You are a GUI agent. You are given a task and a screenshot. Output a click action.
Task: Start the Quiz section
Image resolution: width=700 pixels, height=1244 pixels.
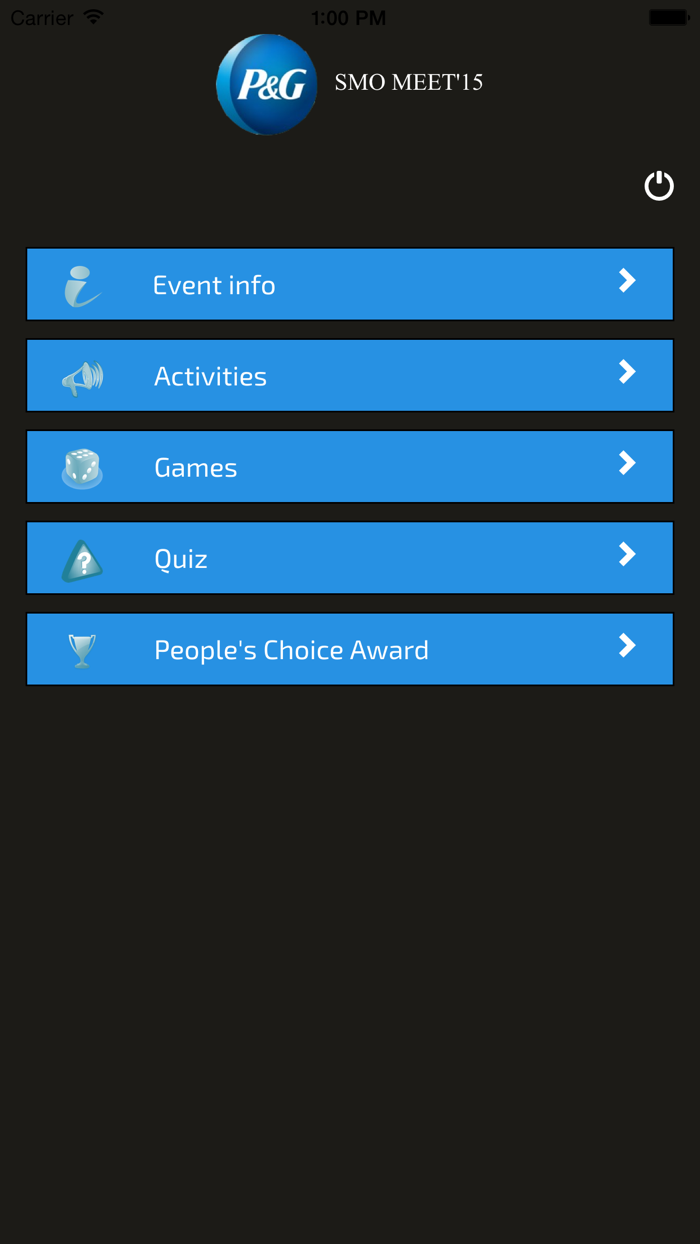(x=350, y=558)
